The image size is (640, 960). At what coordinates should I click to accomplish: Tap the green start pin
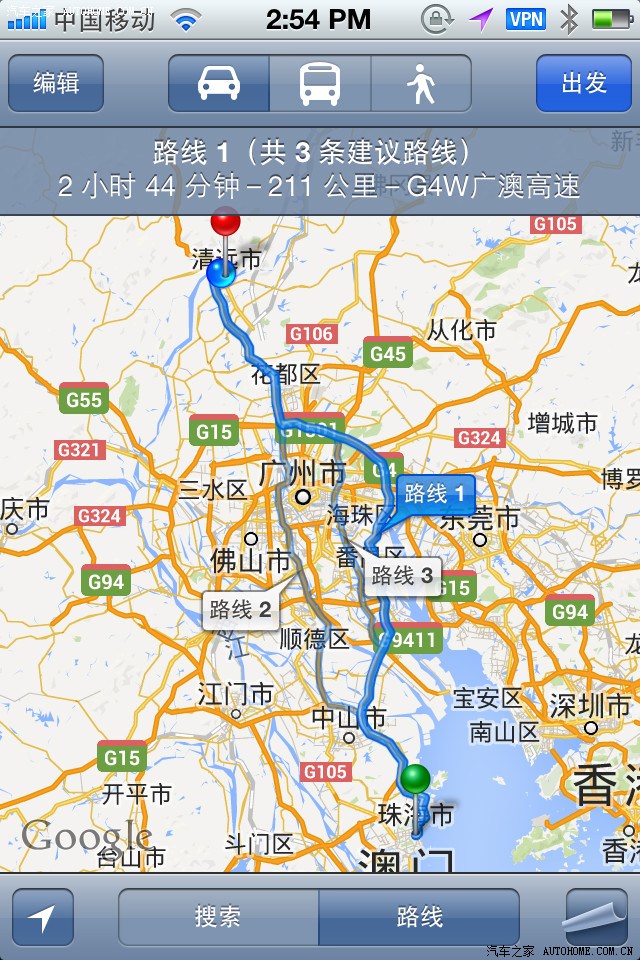417,777
